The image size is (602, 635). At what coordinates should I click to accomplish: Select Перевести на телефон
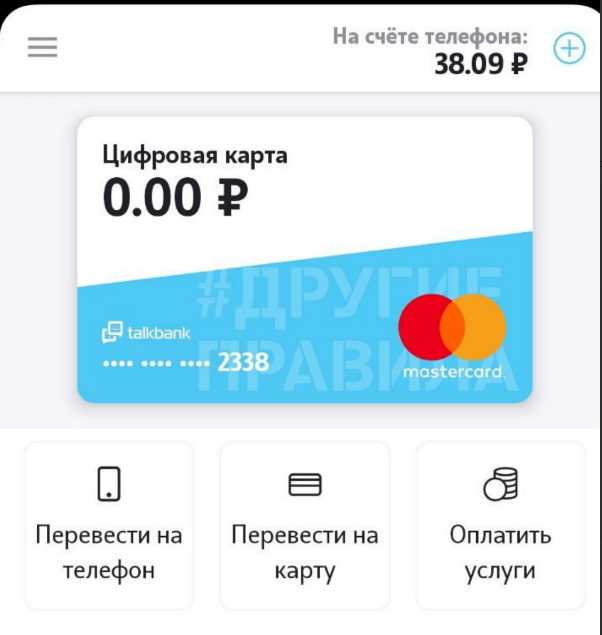[x=109, y=525]
